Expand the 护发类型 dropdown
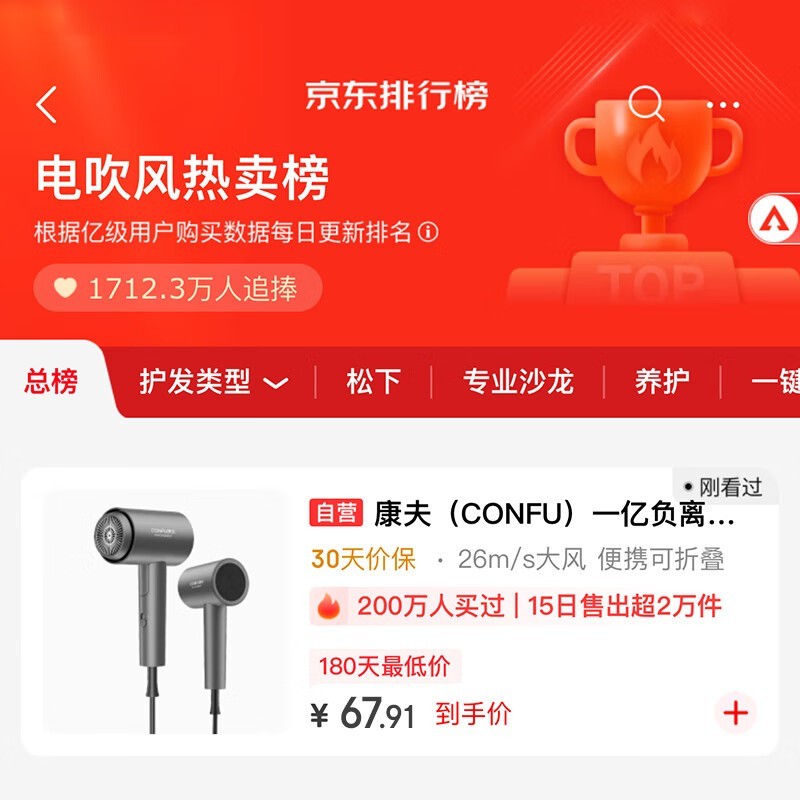This screenshot has height=800, width=800. pos(213,382)
